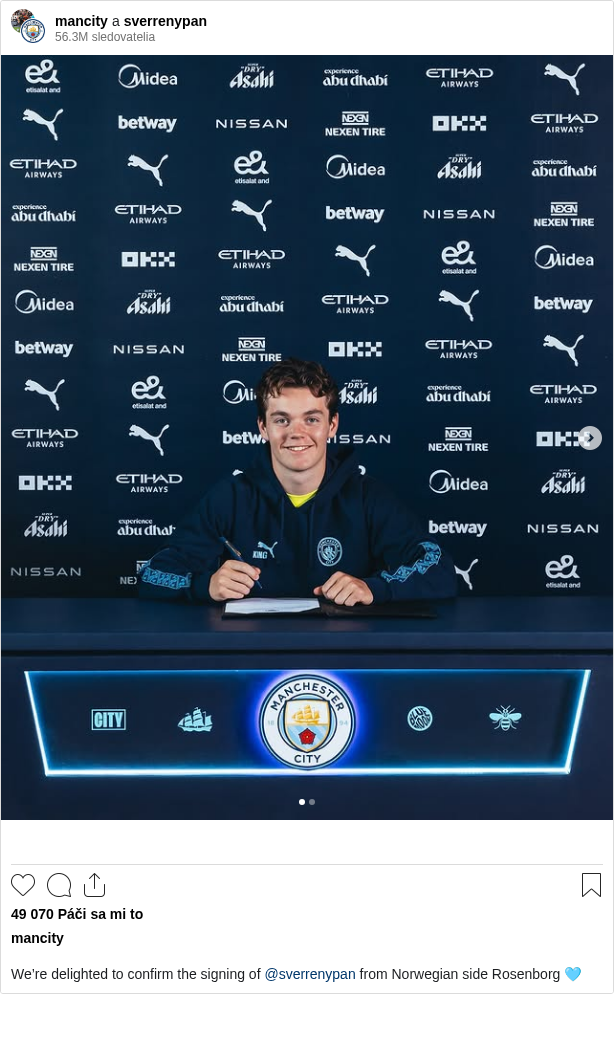Open the @sverrenypan mention in caption
The width and height of the screenshot is (614, 1063).
coord(310,974)
